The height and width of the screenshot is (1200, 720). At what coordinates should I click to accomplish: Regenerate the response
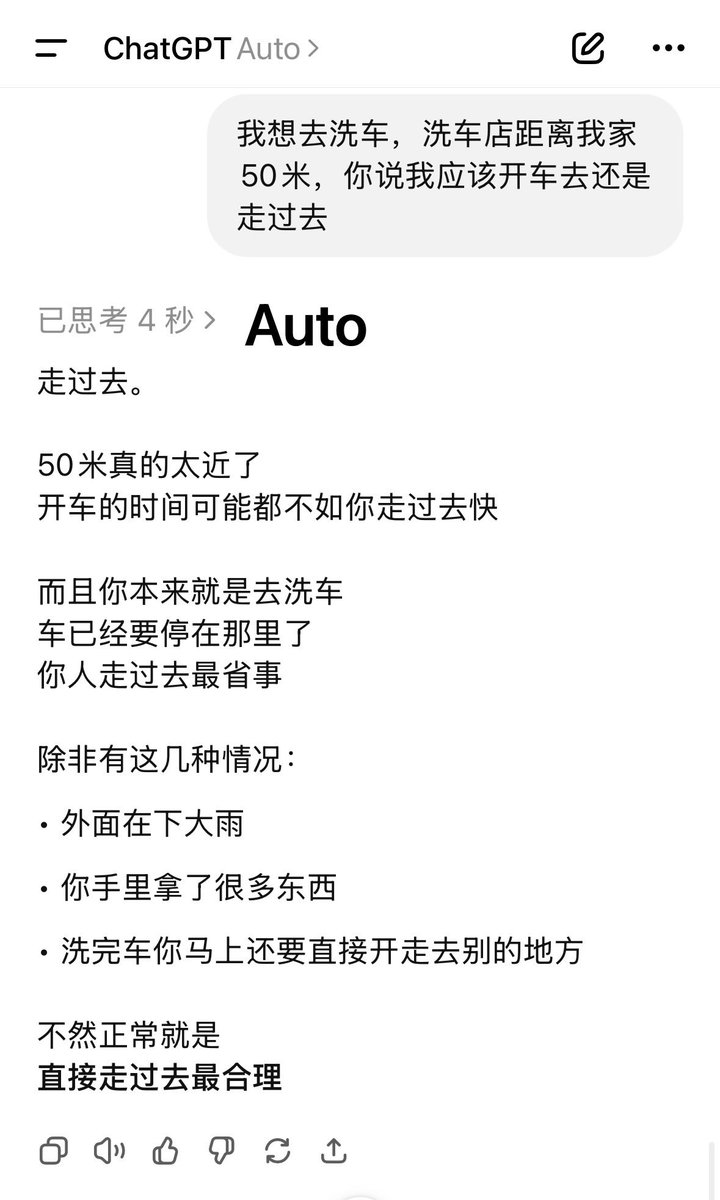pos(278,1152)
